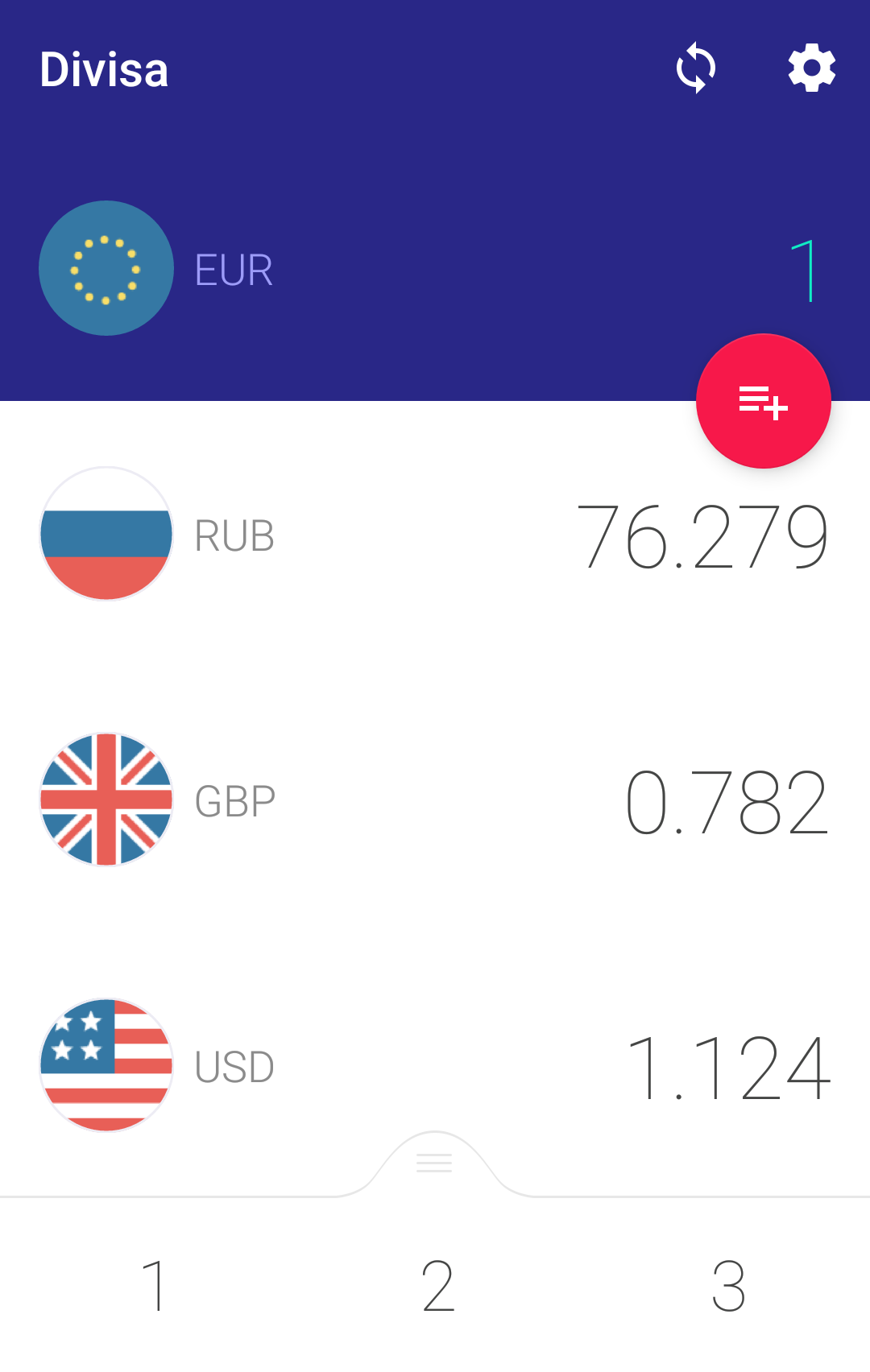Click the Russian flag next to RUB
The height and width of the screenshot is (1372, 870).
click(106, 534)
